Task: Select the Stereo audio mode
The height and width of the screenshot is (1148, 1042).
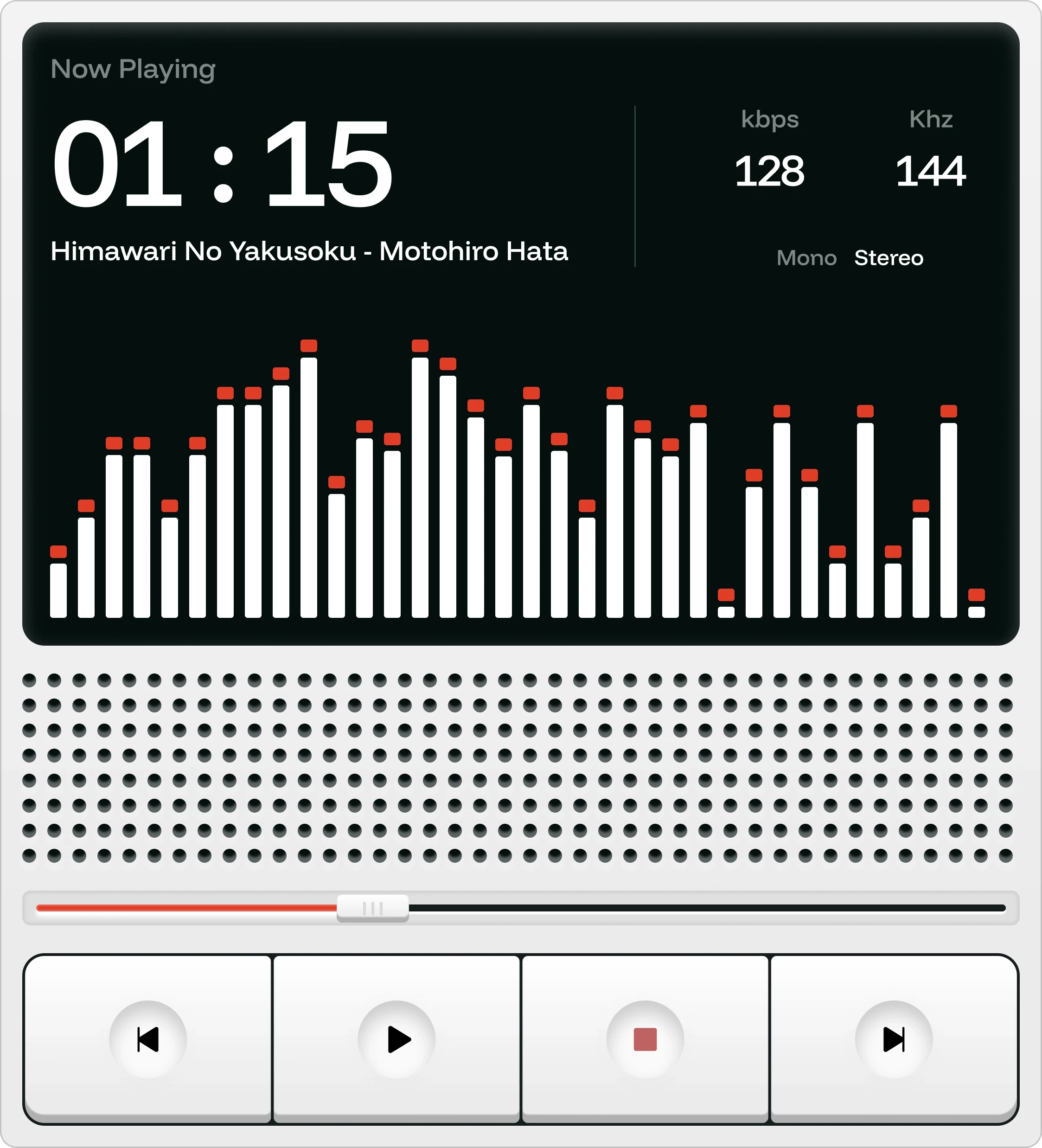Action: [x=889, y=258]
